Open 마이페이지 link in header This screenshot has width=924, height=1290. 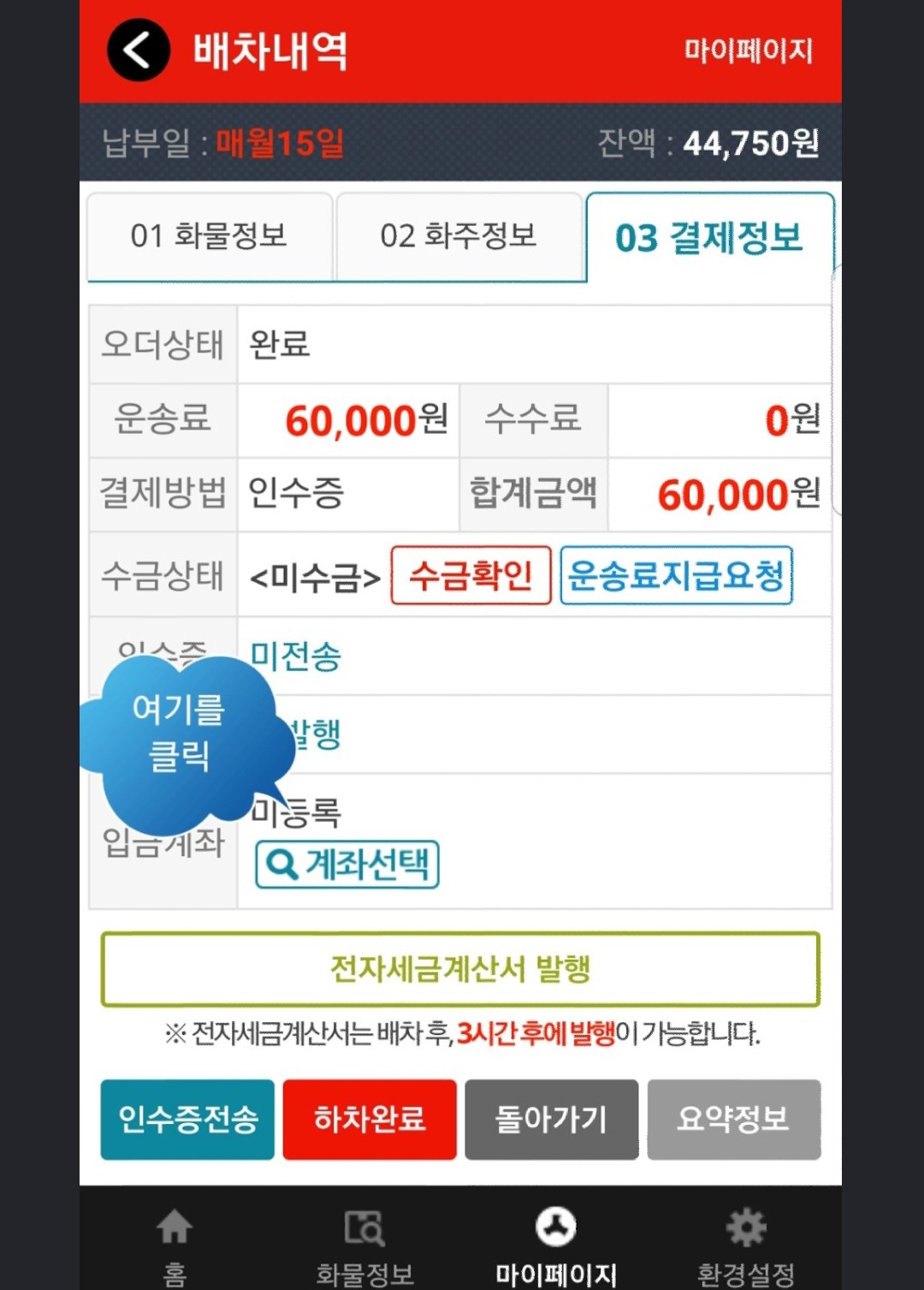pyautogui.click(x=748, y=51)
